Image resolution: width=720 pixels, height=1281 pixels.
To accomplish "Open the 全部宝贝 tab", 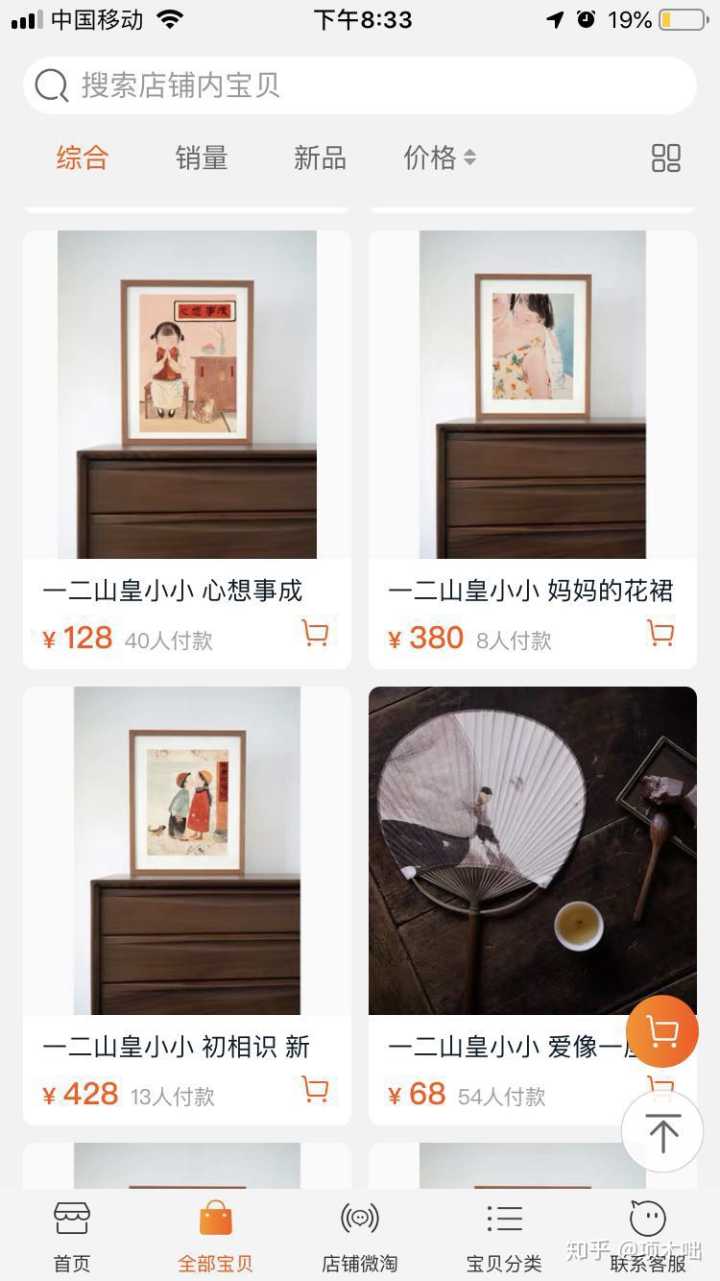I will (x=216, y=1236).
